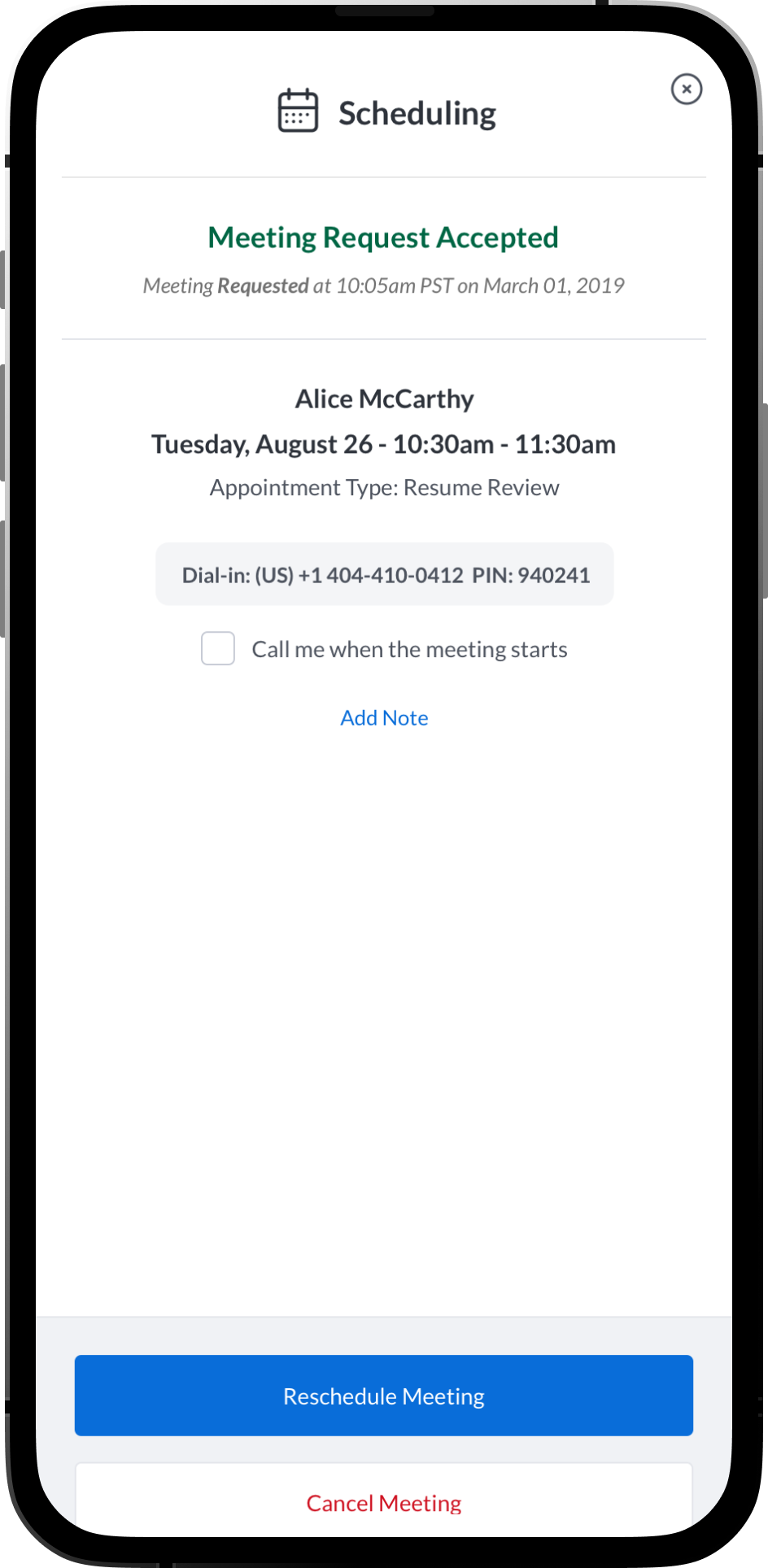Tap the Add Note link
The width and height of the screenshot is (768, 1568).
pyautogui.click(x=384, y=718)
